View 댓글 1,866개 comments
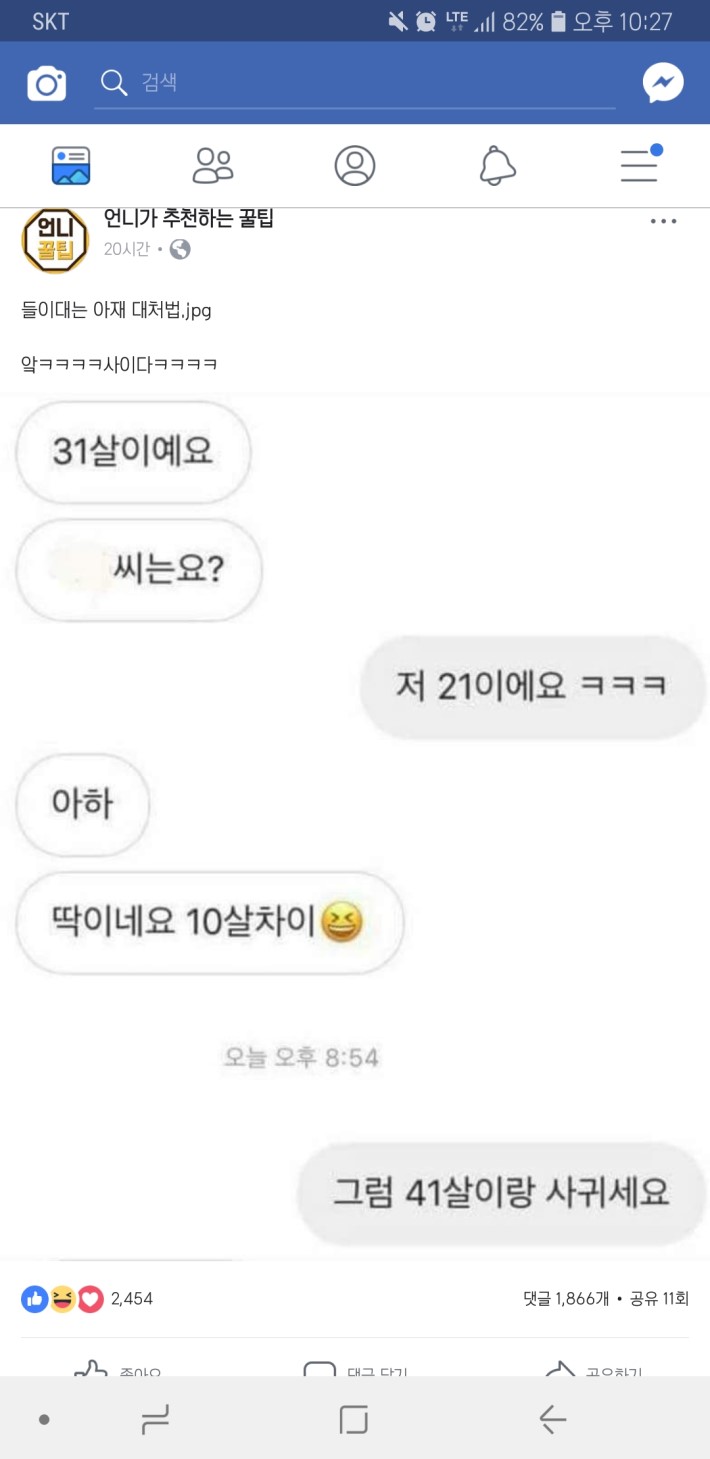710x1459 pixels. click(566, 1299)
